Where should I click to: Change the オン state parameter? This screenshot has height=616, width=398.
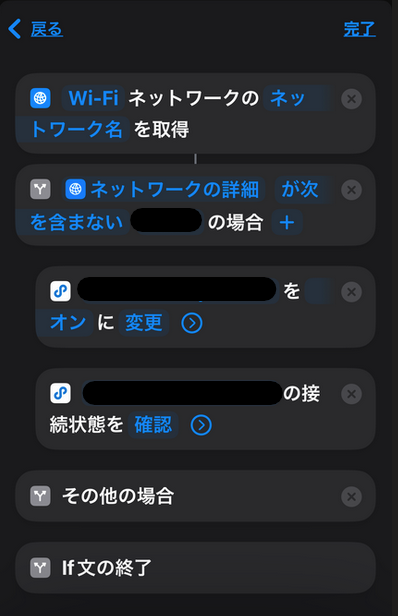(x=68, y=323)
